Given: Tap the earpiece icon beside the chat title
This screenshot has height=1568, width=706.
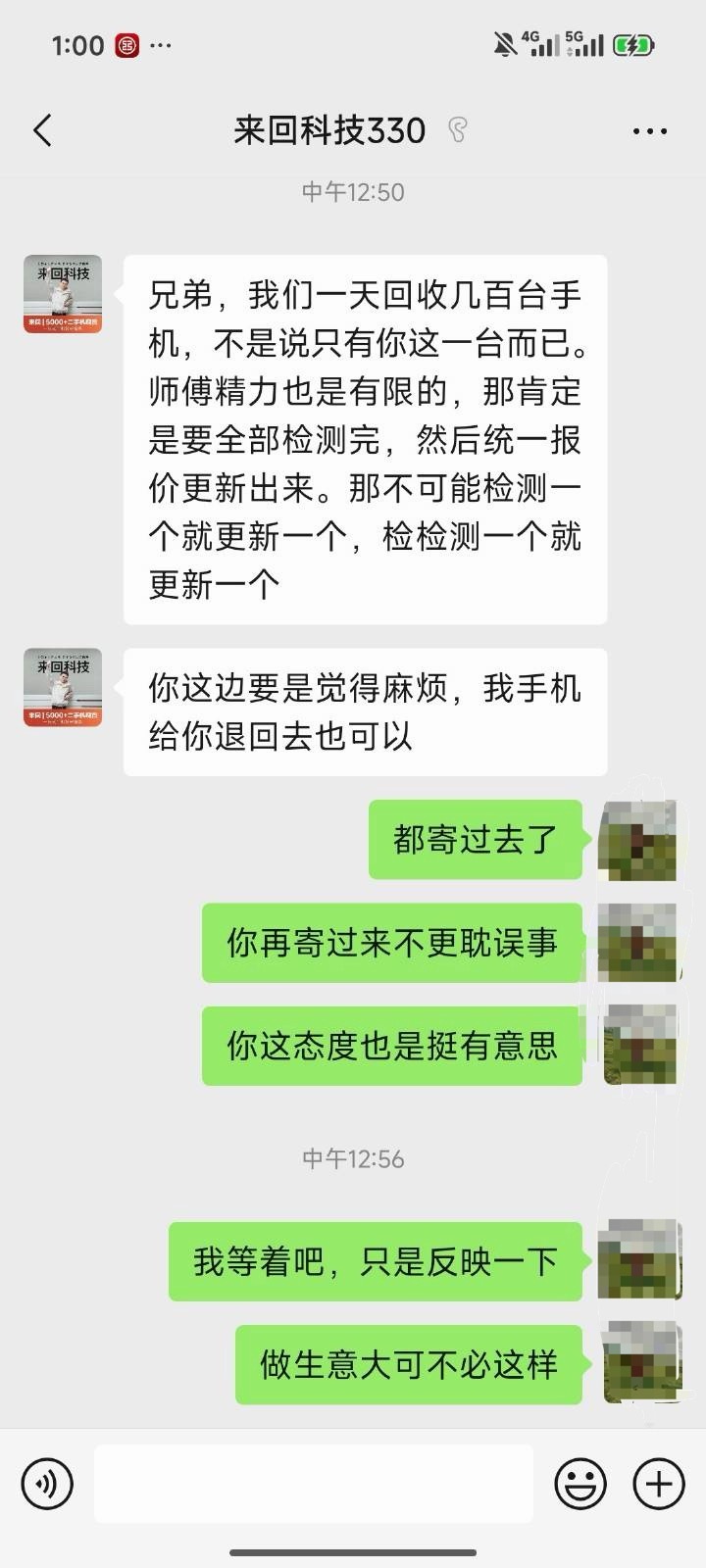Looking at the screenshot, I should [459, 128].
